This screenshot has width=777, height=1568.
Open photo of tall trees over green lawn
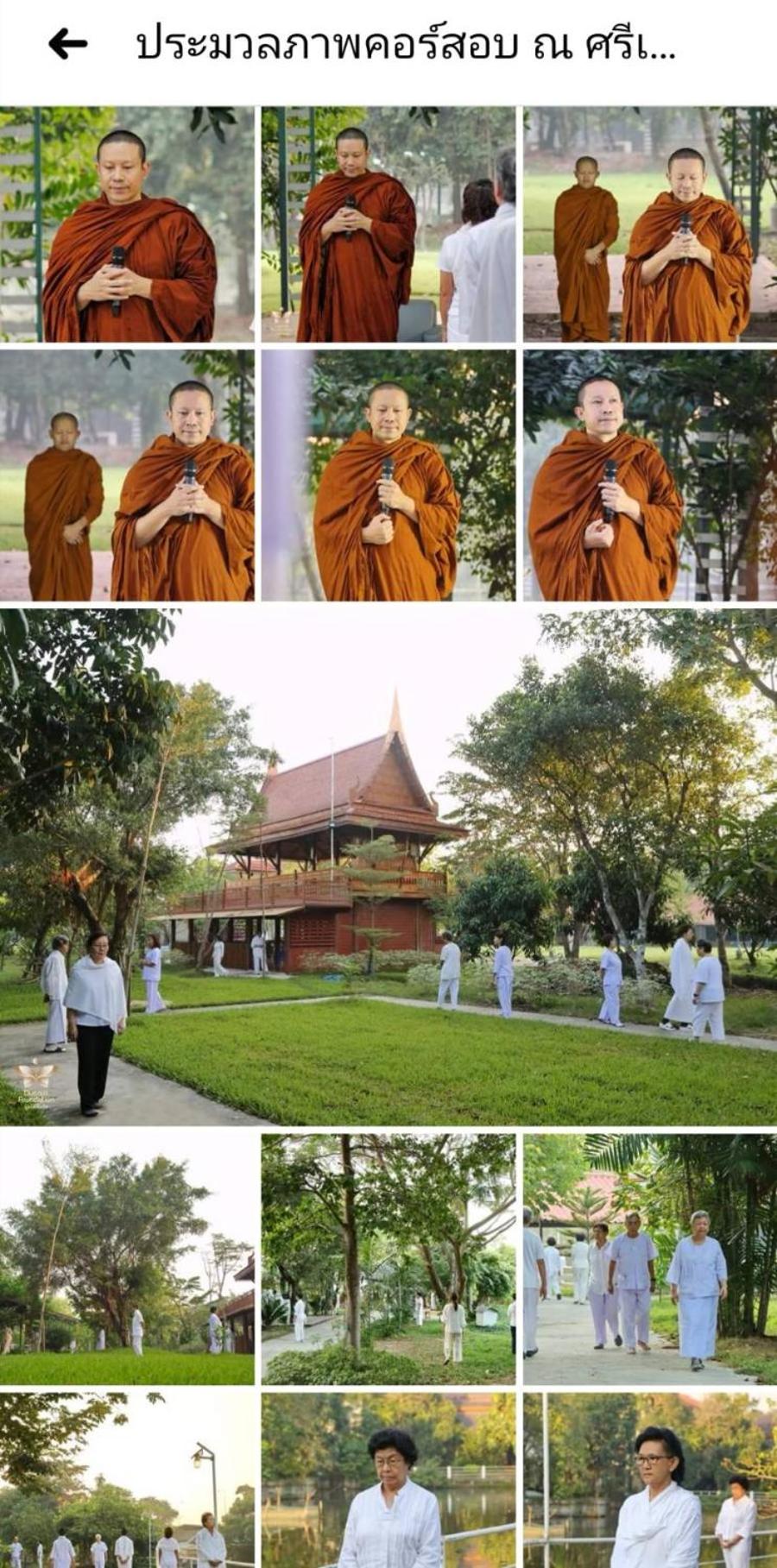127,1259
